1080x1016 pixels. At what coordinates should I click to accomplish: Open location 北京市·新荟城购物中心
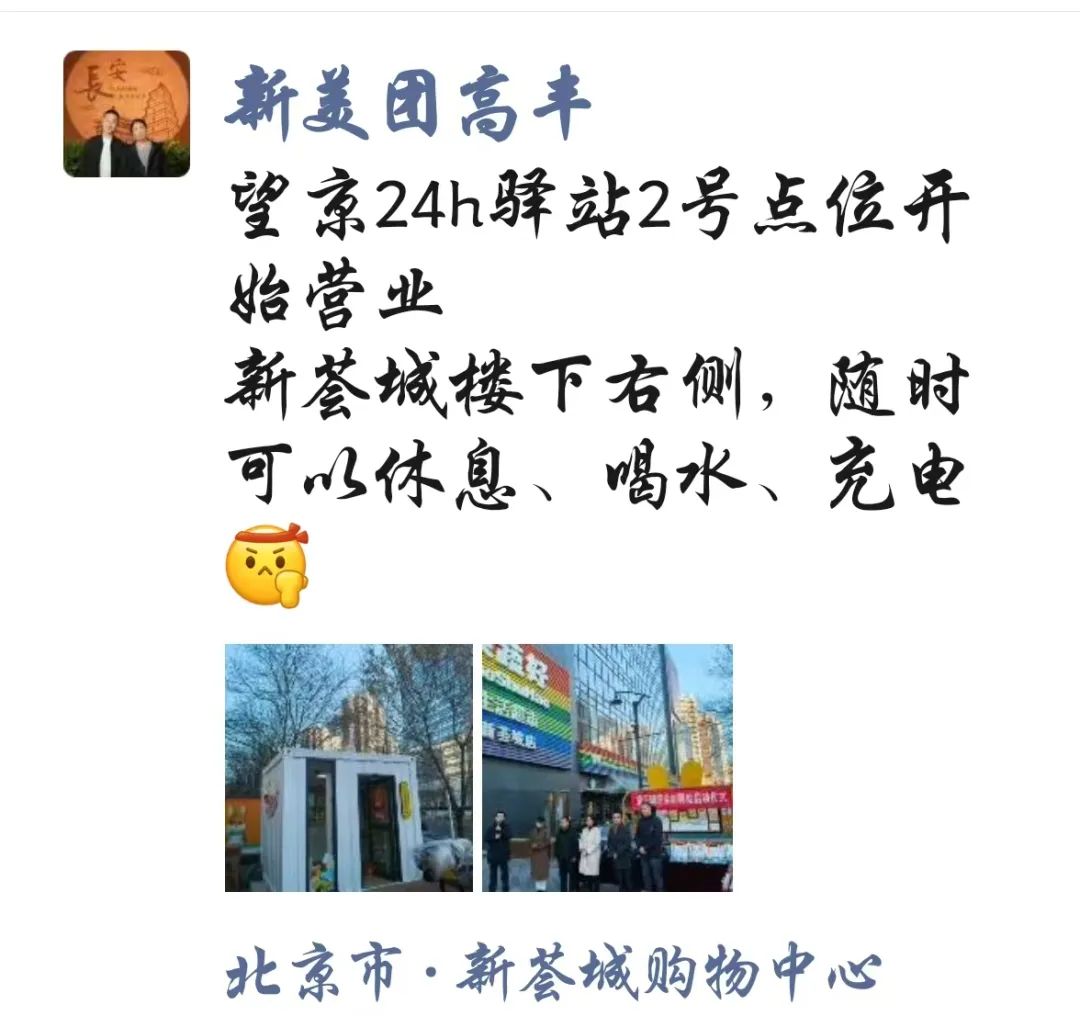click(553, 975)
